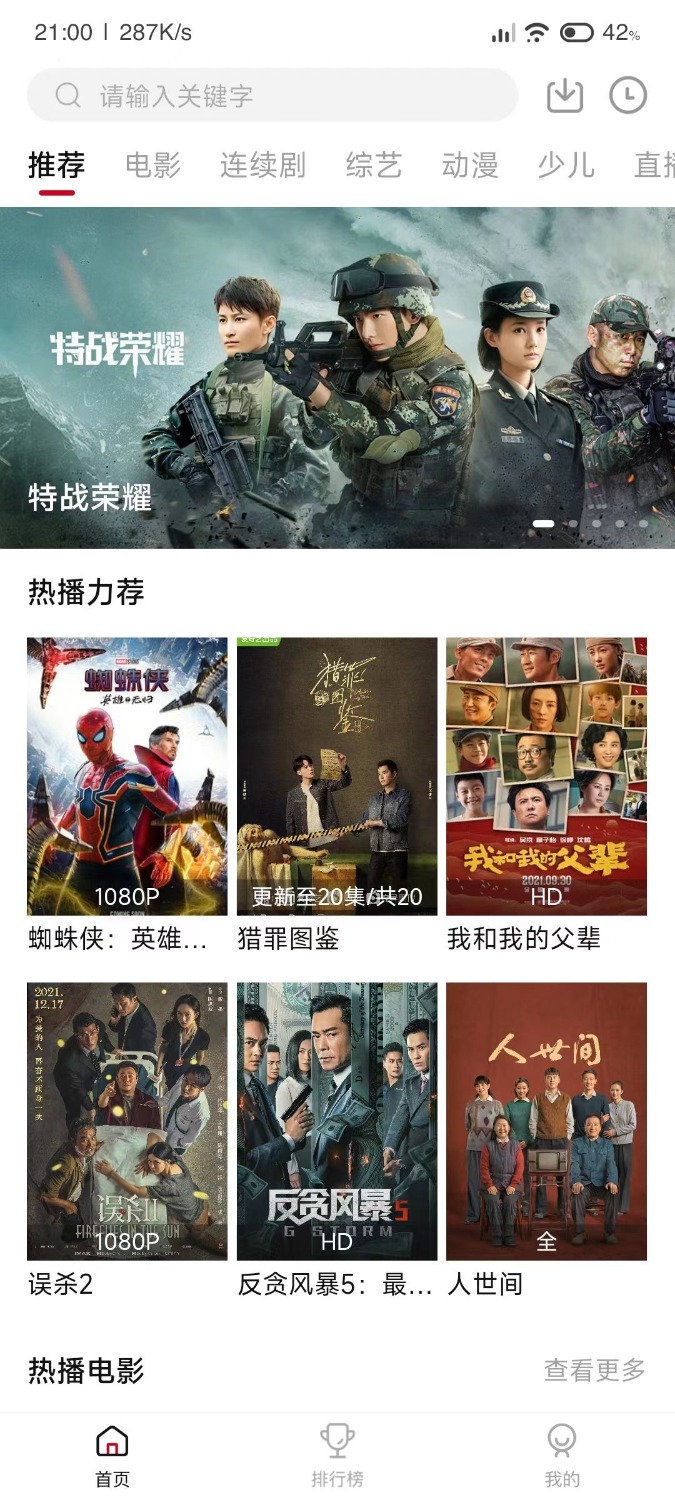
Task: Open the 特战荣耀 featured banner
Action: (x=337, y=377)
